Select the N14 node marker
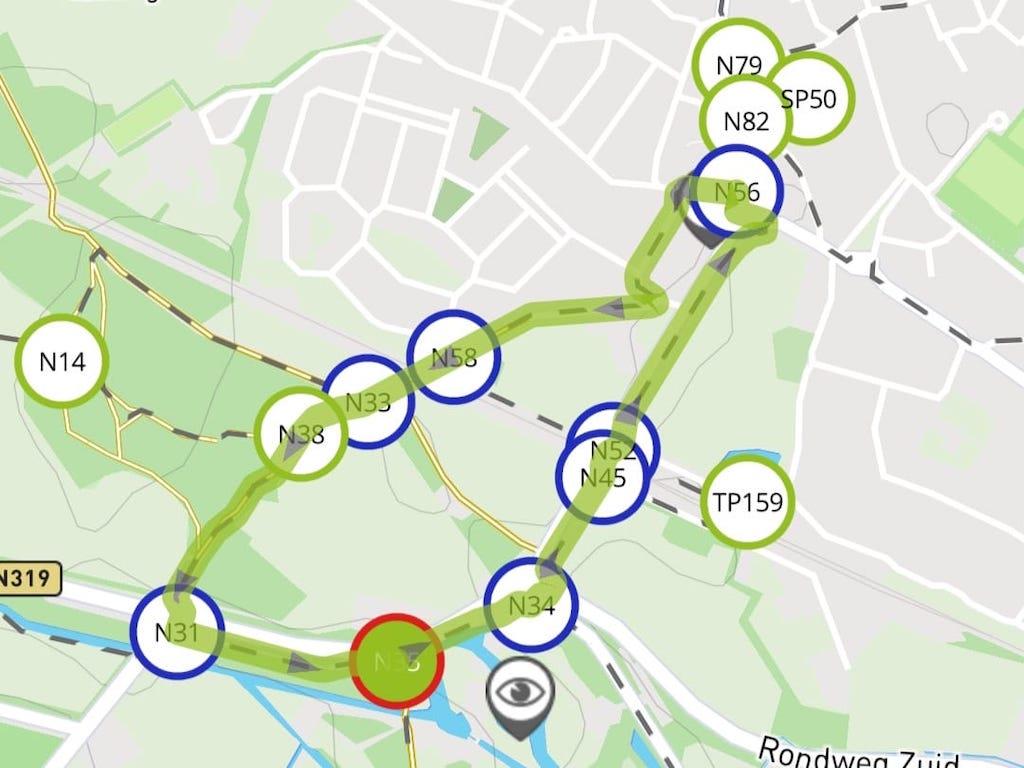 coord(62,361)
